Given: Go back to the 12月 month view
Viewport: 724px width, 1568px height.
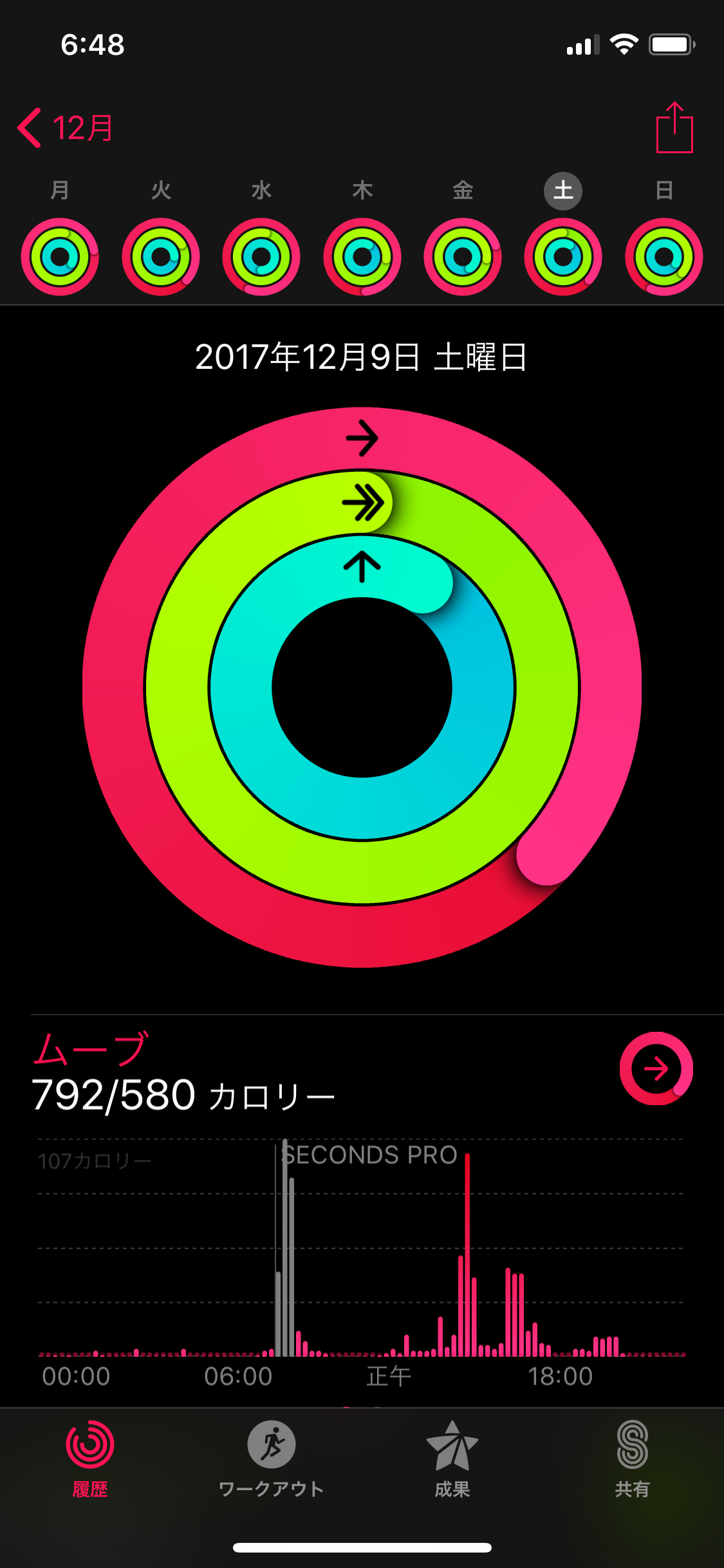Looking at the screenshot, I should tap(65, 128).
